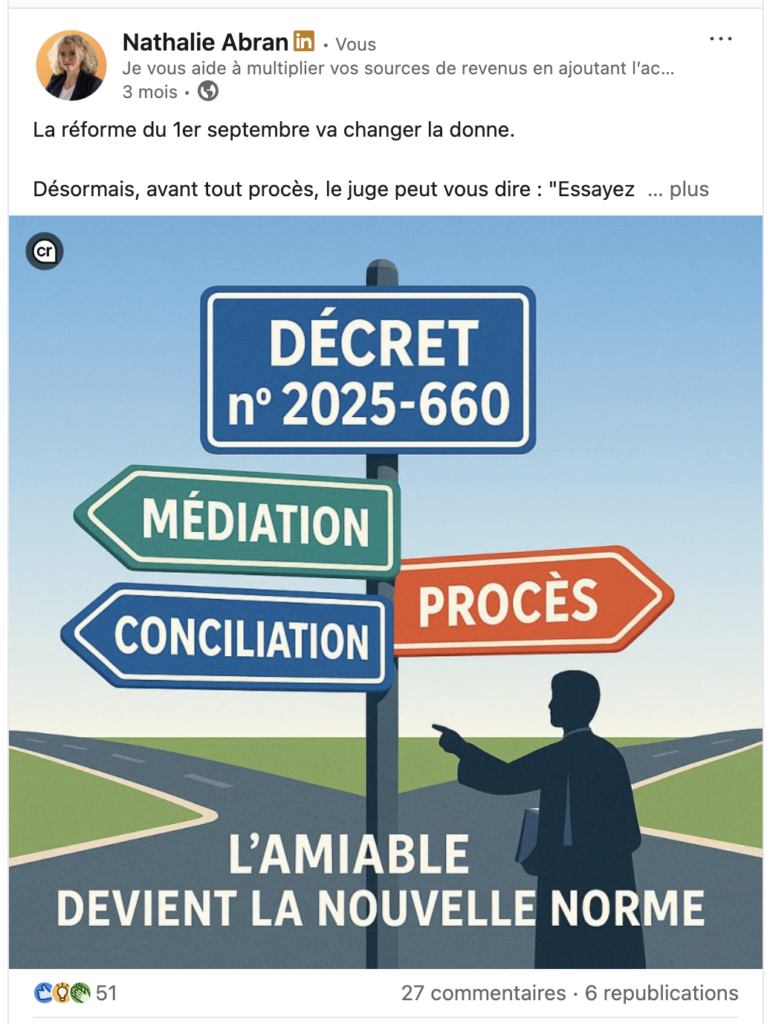Open Nathalie Abran's profile picture
This screenshot has width=770, height=1024.
point(71,65)
